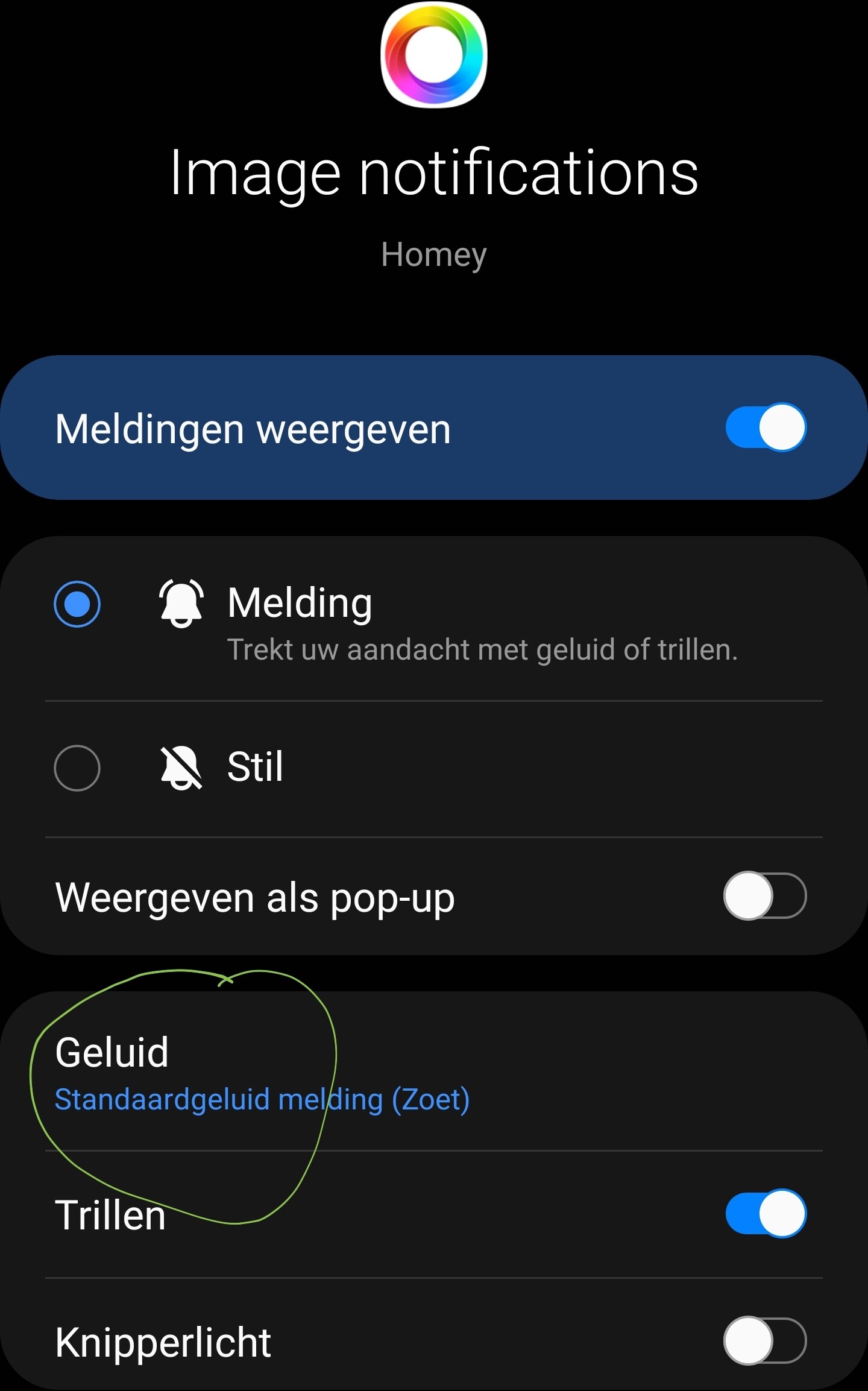The height and width of the screenshot is (1391, 868).
Task: Enable Weergeven als pop-up
Action: pyautogui.click(x=764, y=896)
